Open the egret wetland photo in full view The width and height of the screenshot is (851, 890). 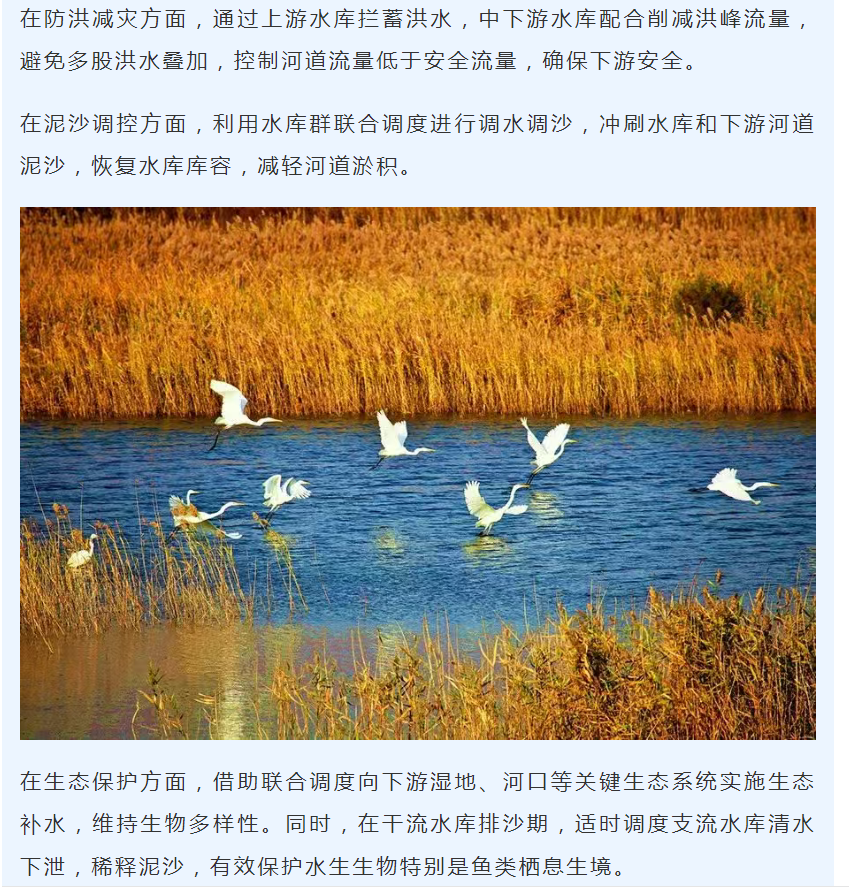pos(417,473)
